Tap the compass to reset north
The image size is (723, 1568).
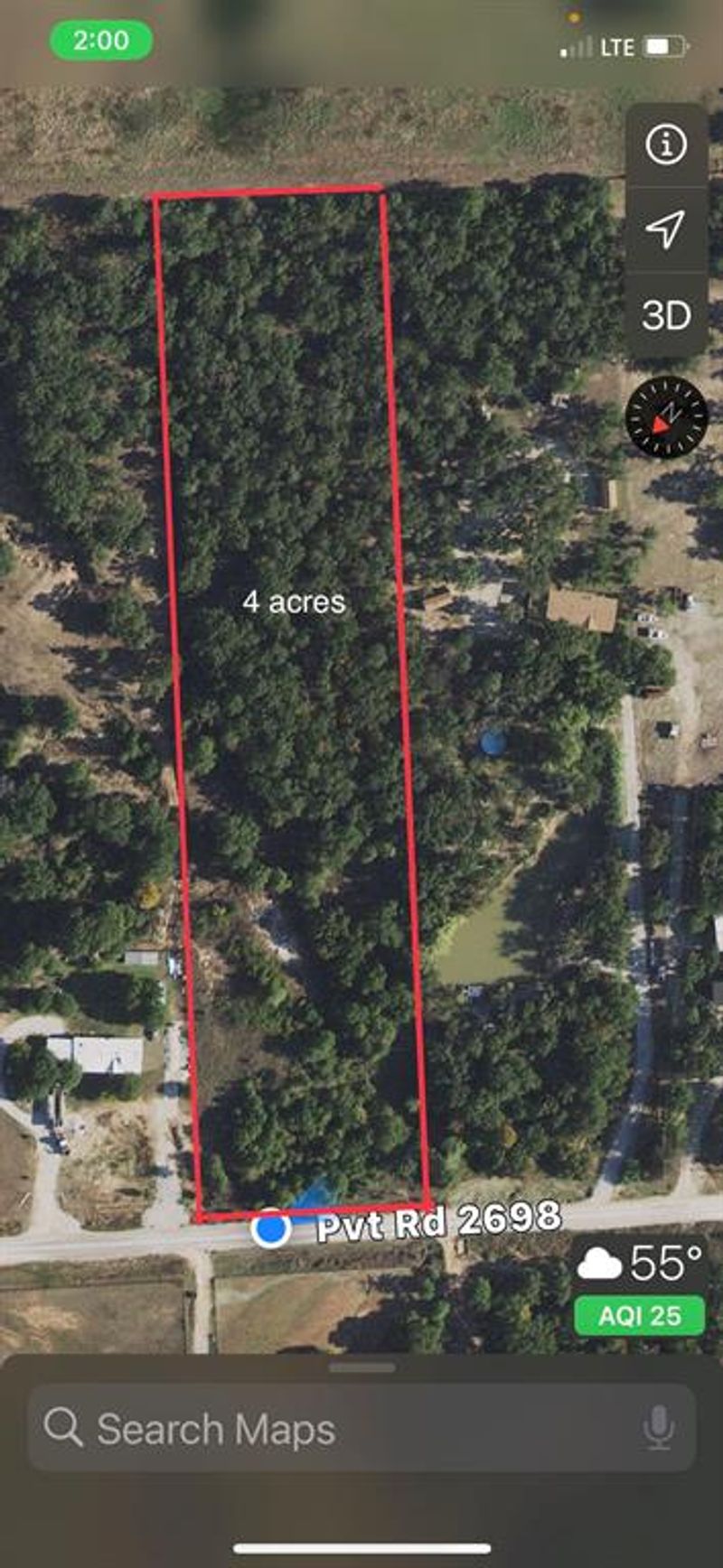coord(667,417)
